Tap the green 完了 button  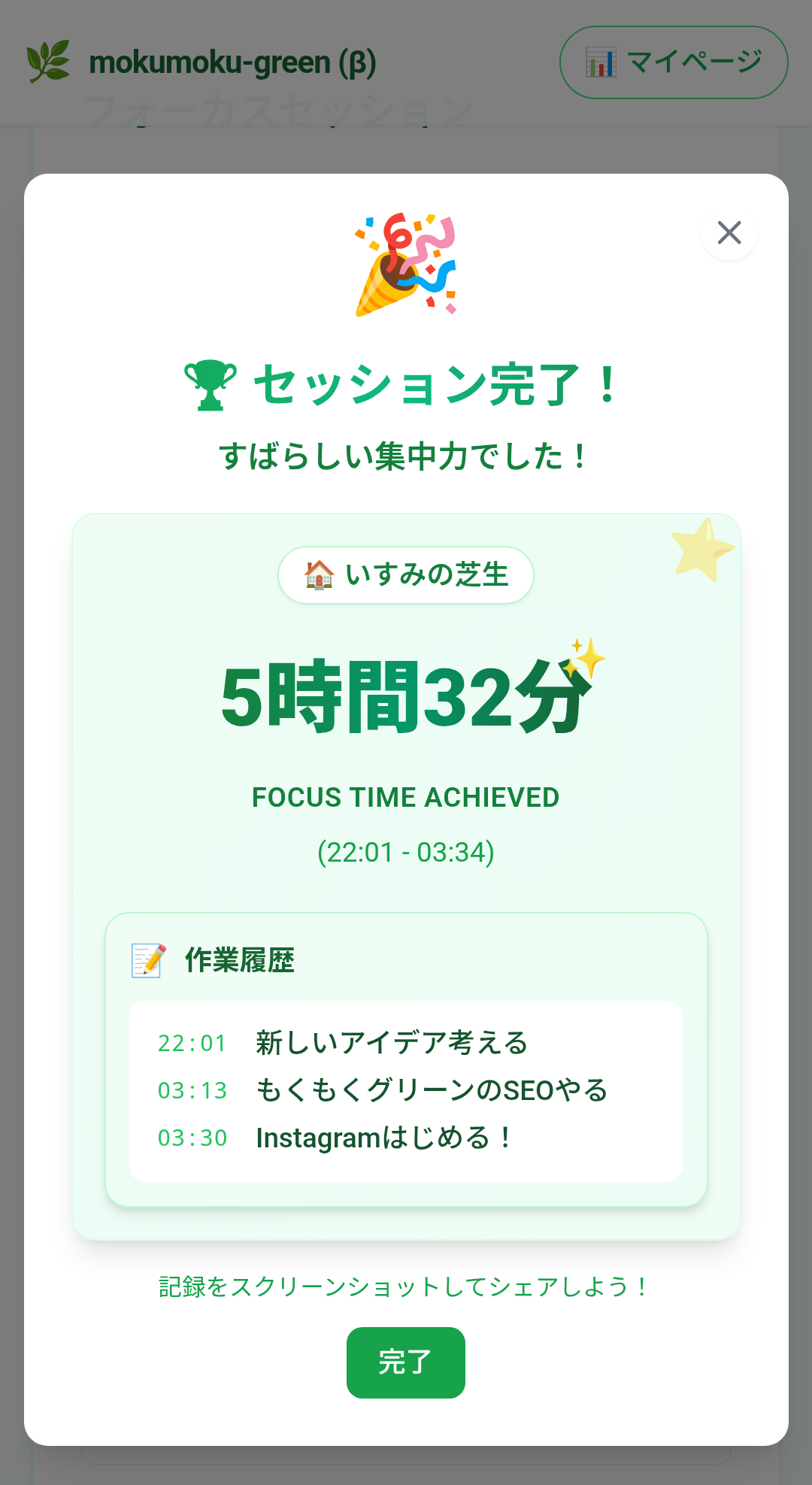point(405,1362)
